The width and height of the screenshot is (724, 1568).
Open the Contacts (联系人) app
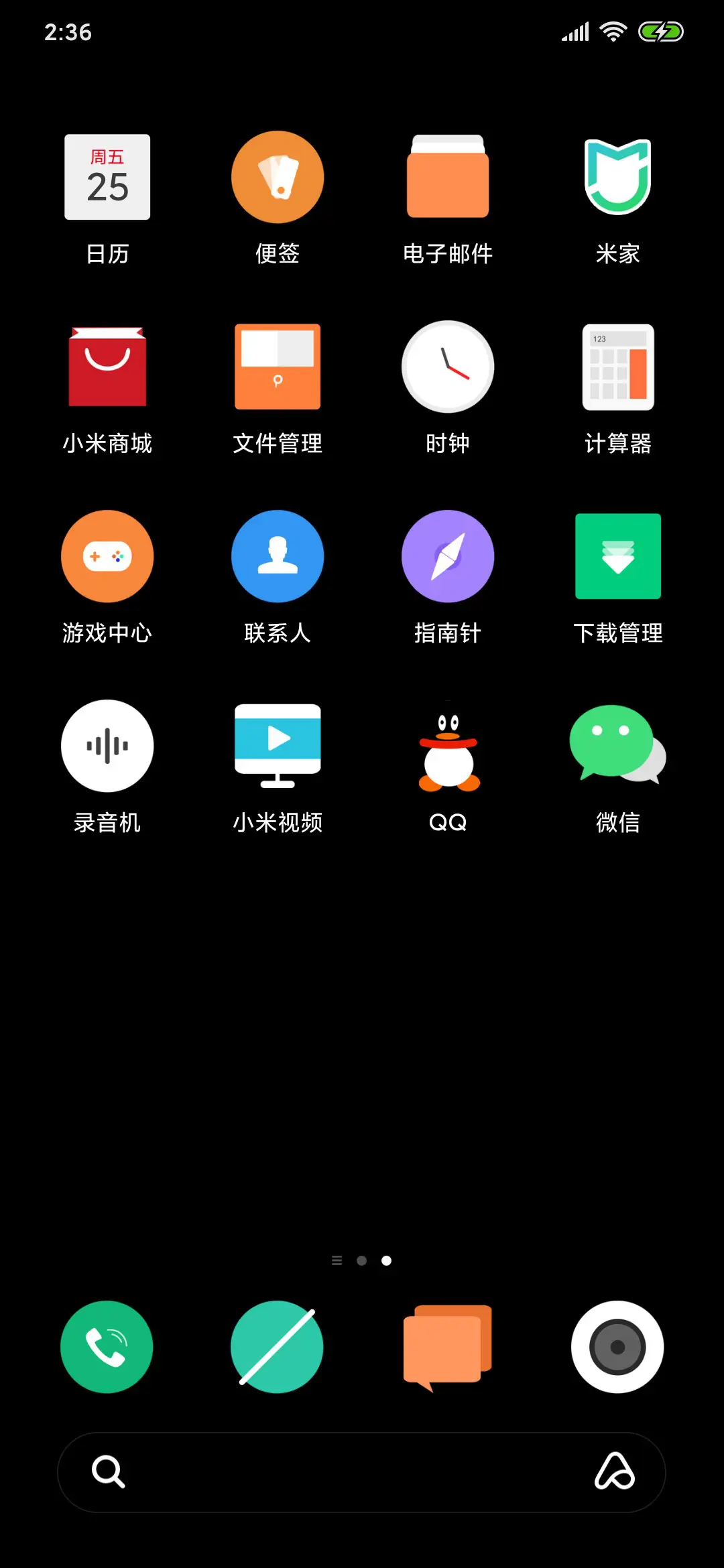click(278, 556)
